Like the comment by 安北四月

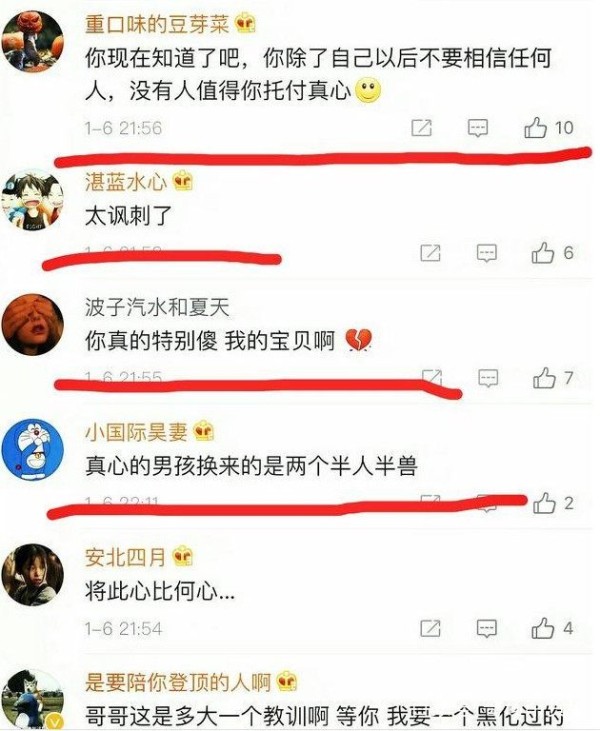543,629
